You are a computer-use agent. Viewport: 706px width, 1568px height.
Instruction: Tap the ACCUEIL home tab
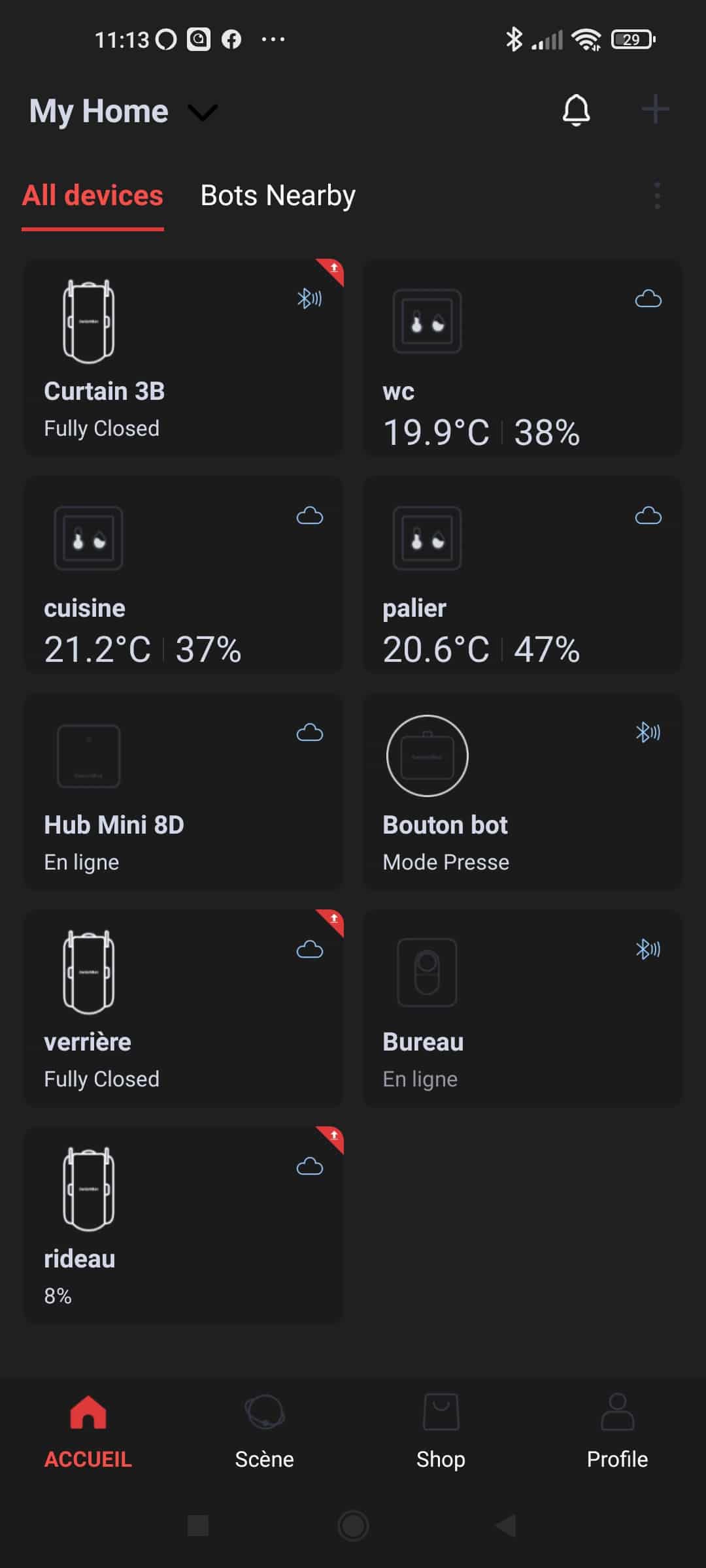pyautogui.click(x=88, y=1432)
